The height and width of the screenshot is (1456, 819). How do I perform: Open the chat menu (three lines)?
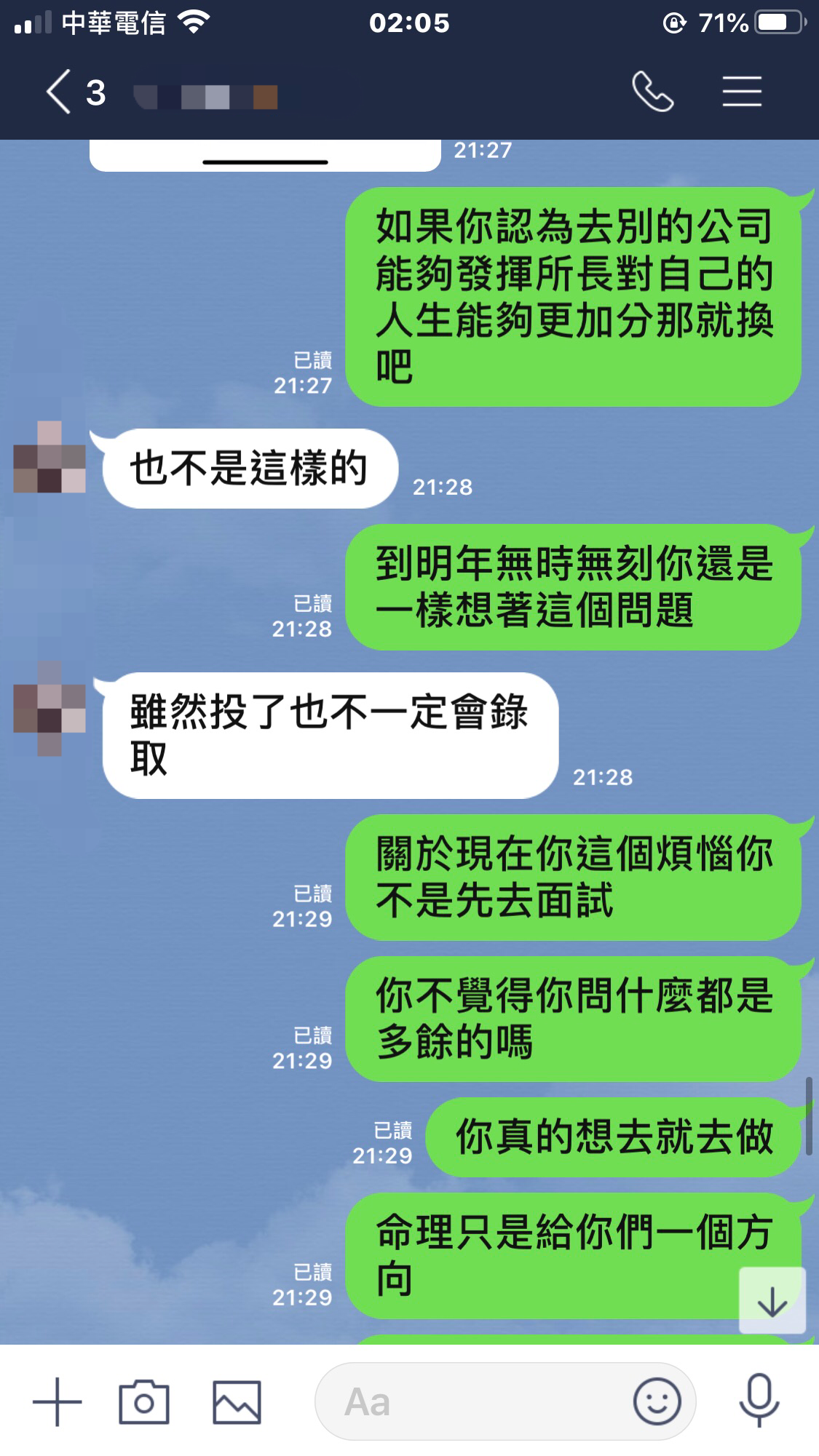[x=742, y=92]
